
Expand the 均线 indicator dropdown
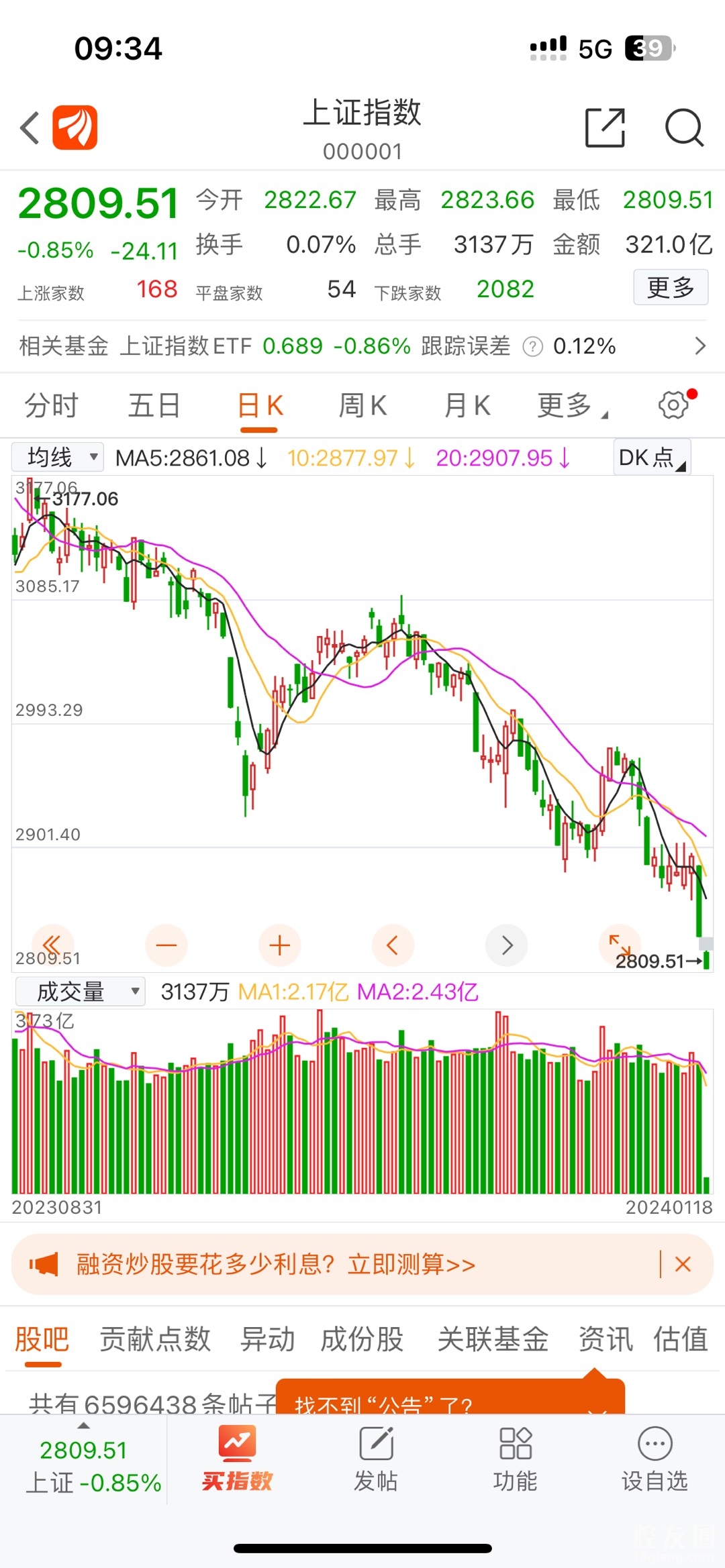58,458
